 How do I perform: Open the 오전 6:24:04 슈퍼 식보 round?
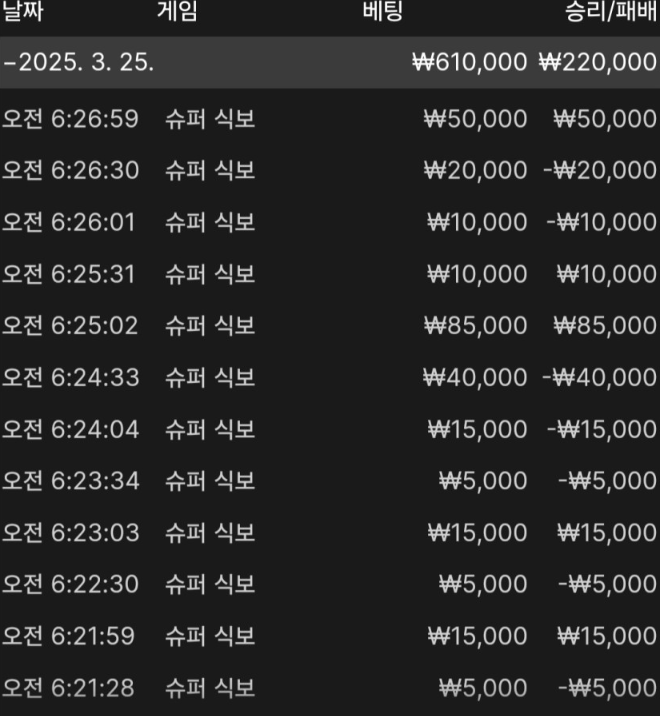[x=330, y=429]
